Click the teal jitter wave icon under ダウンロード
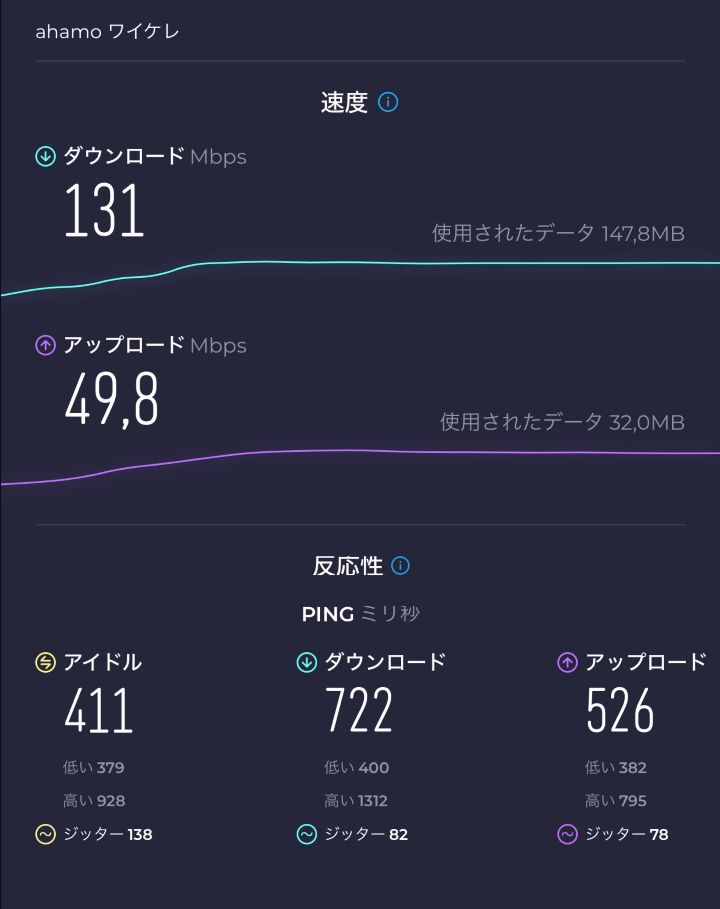The image size is (720, 909). coord(306,832)
